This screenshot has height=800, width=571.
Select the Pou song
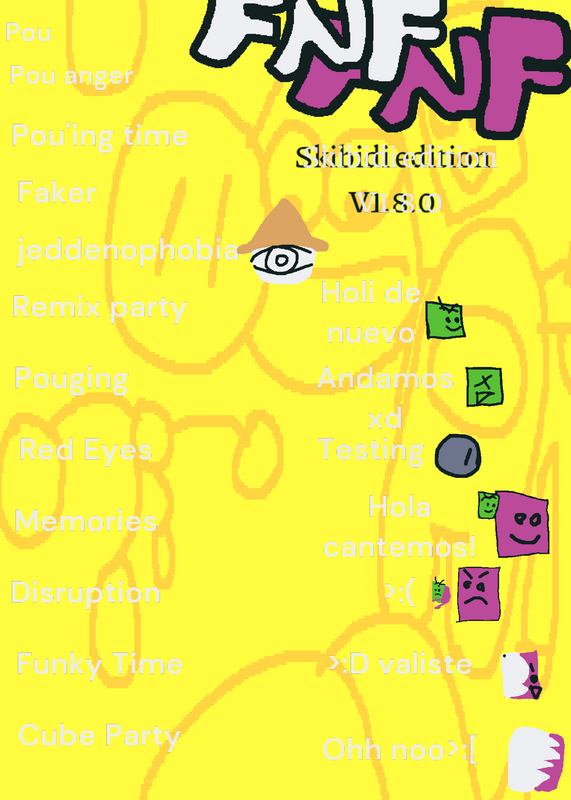[29, 33]
